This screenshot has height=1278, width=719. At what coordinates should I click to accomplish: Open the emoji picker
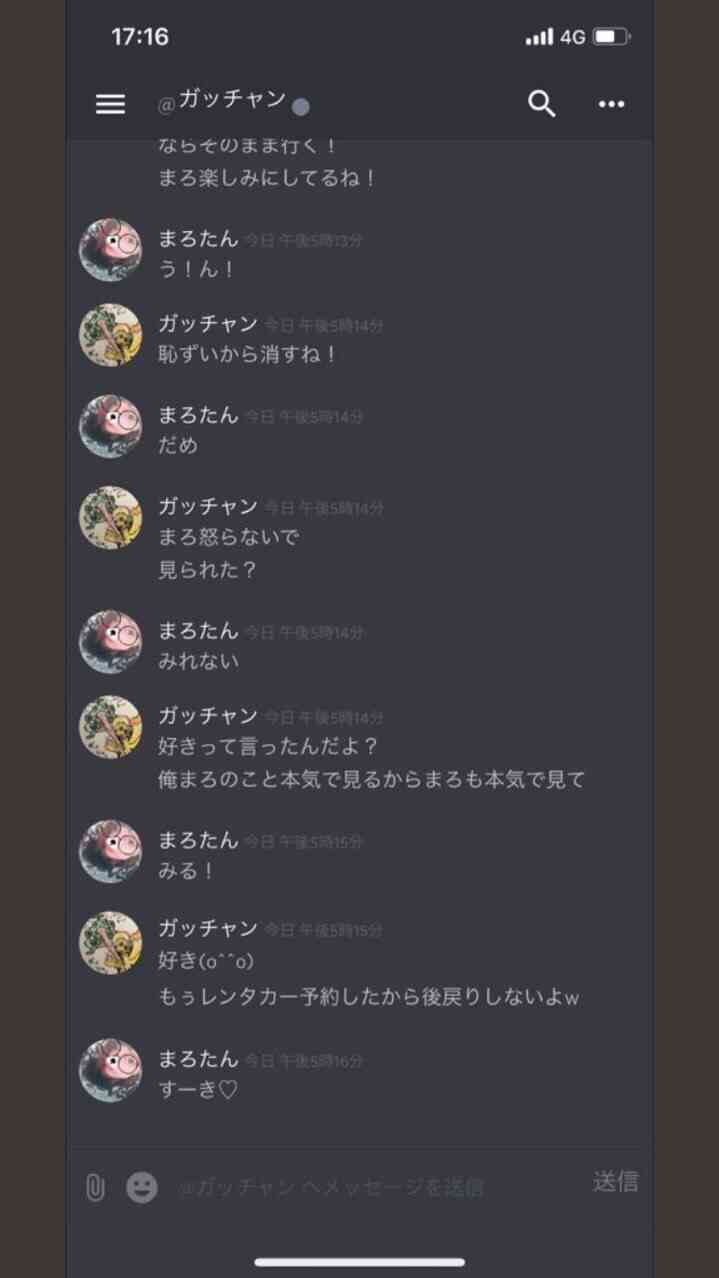point(142,1187)
